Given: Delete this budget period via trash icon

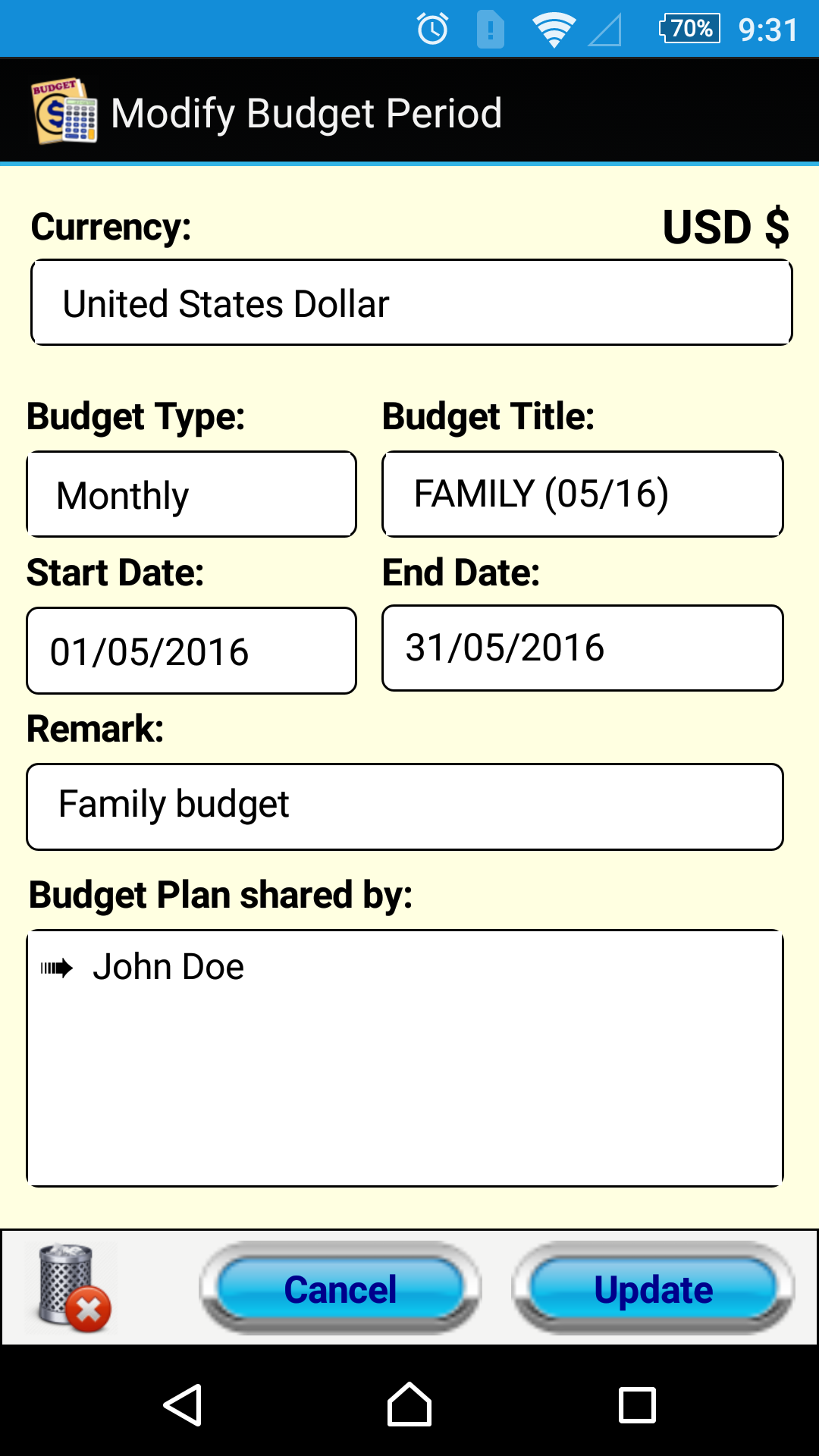Looking at the screenshot, I should (x=74, y=1288).
